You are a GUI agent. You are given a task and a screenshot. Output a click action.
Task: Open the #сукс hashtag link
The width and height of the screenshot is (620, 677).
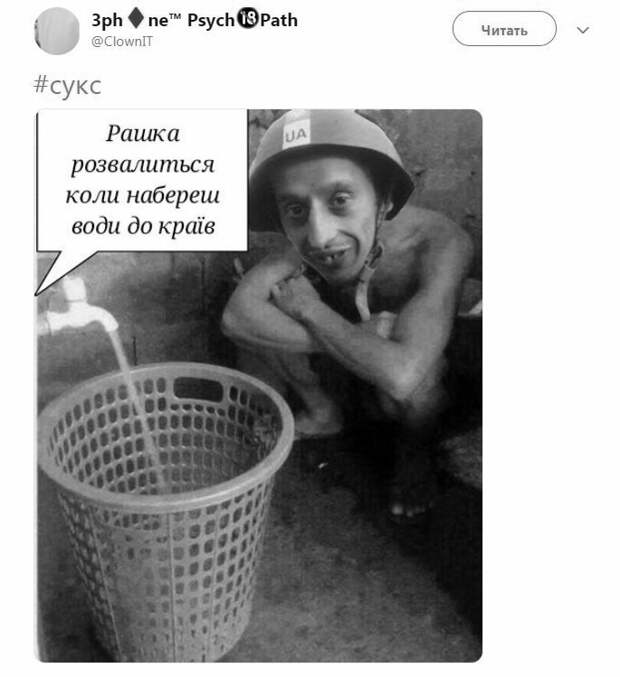coord(68,86)
